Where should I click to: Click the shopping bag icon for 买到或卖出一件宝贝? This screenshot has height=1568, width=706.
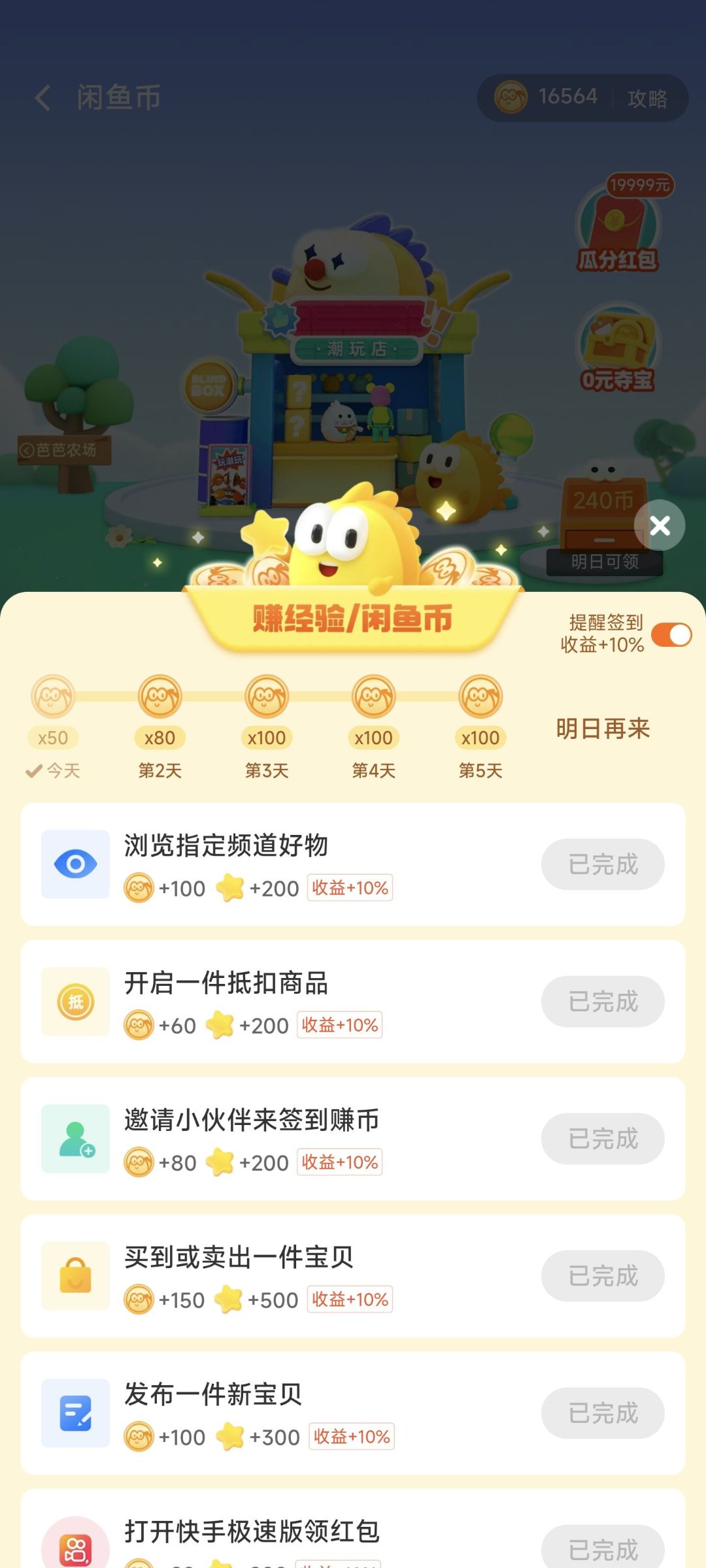pyautogui.click(x=75, y=1275)
